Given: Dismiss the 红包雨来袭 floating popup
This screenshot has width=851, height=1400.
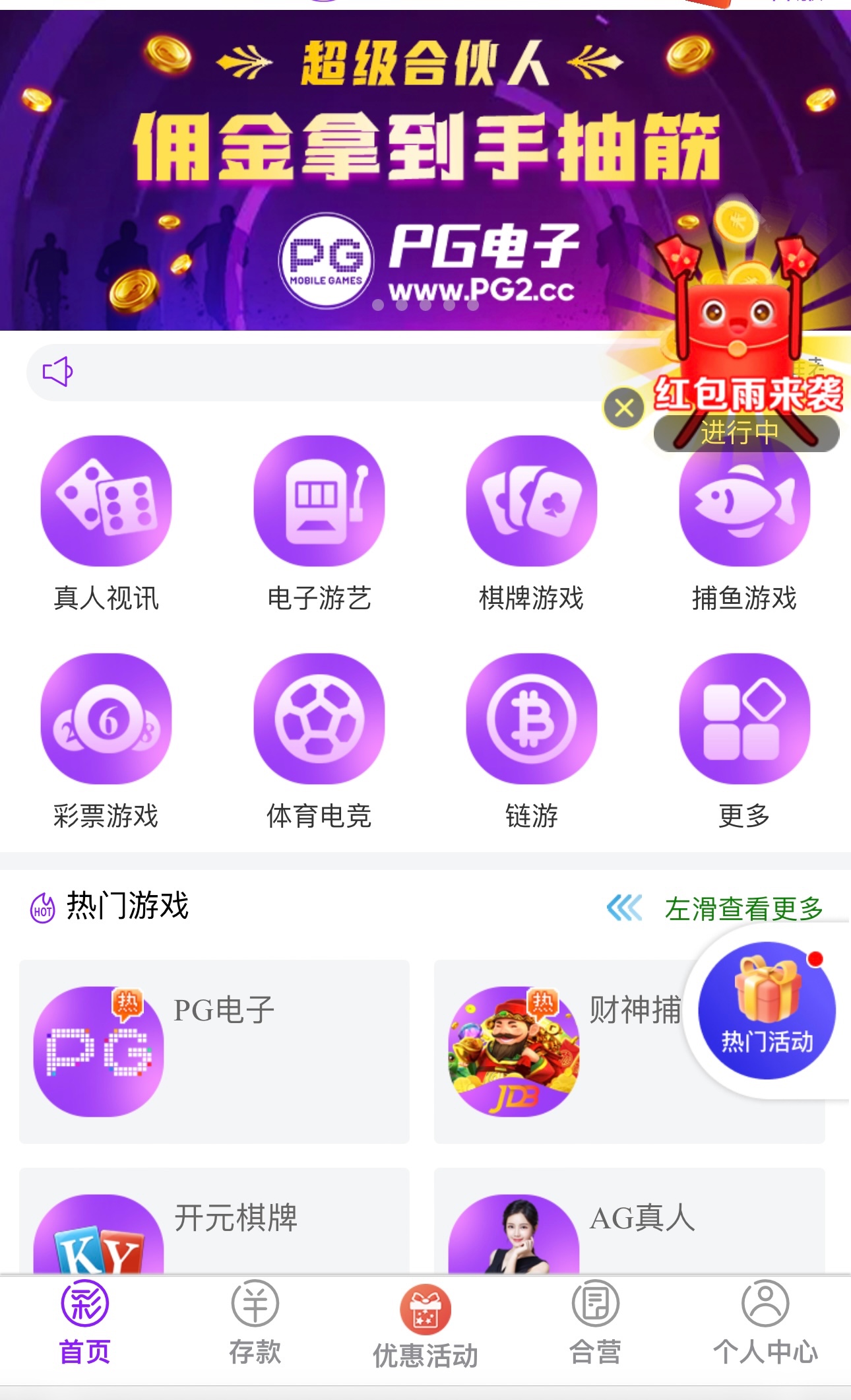Looking at the screenshot, I should (x=624, y=409).
